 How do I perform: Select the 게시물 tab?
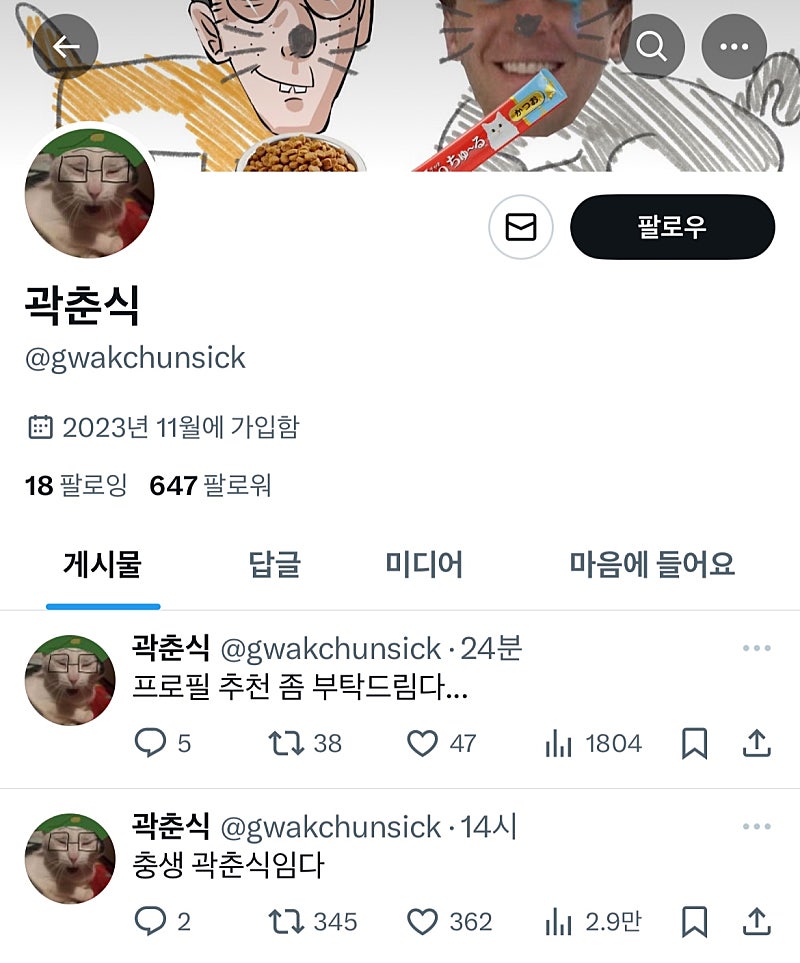pos(102,565)
